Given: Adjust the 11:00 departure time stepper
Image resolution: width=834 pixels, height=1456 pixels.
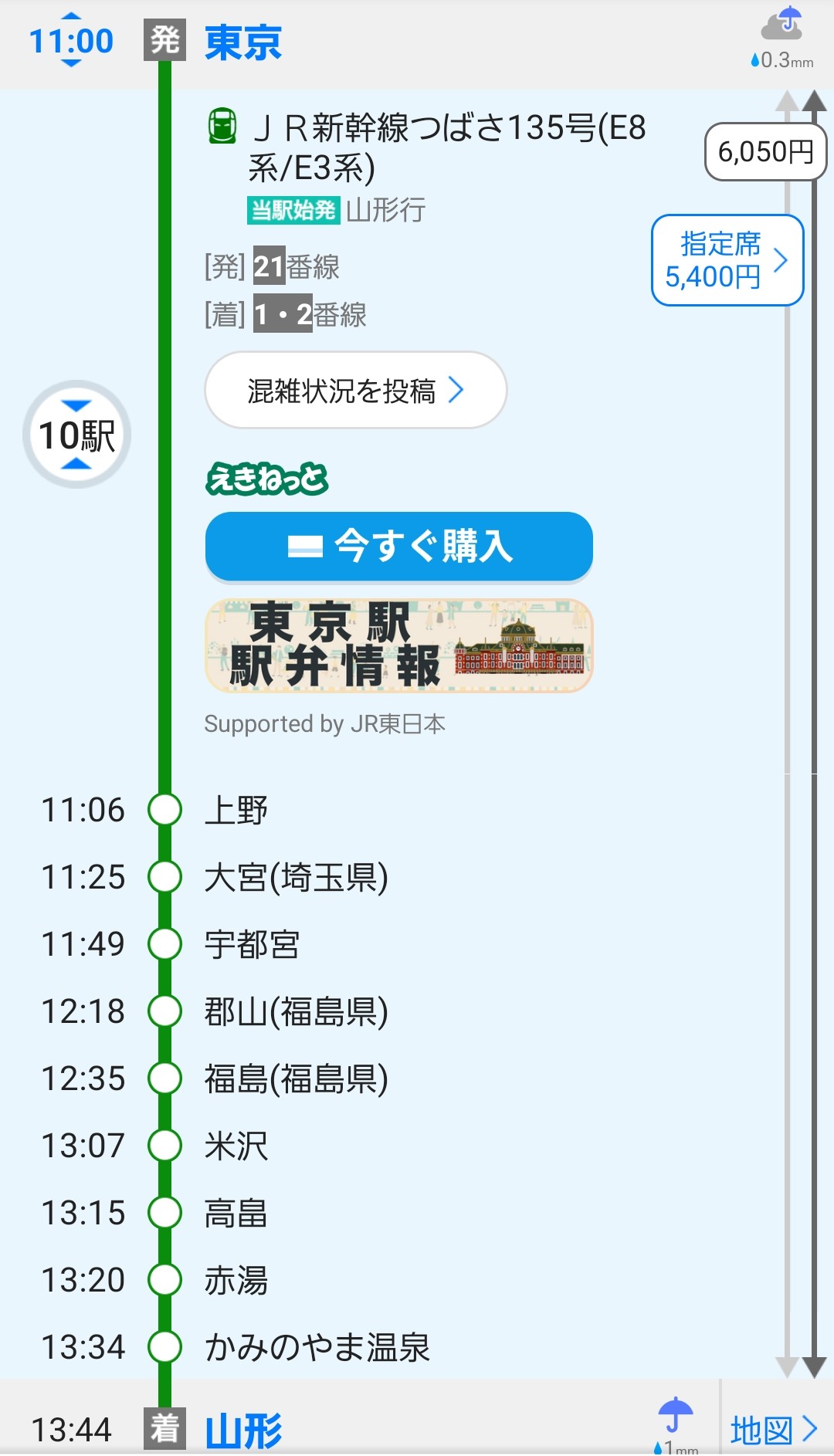Looking at the screenshot, I should 71,40.
